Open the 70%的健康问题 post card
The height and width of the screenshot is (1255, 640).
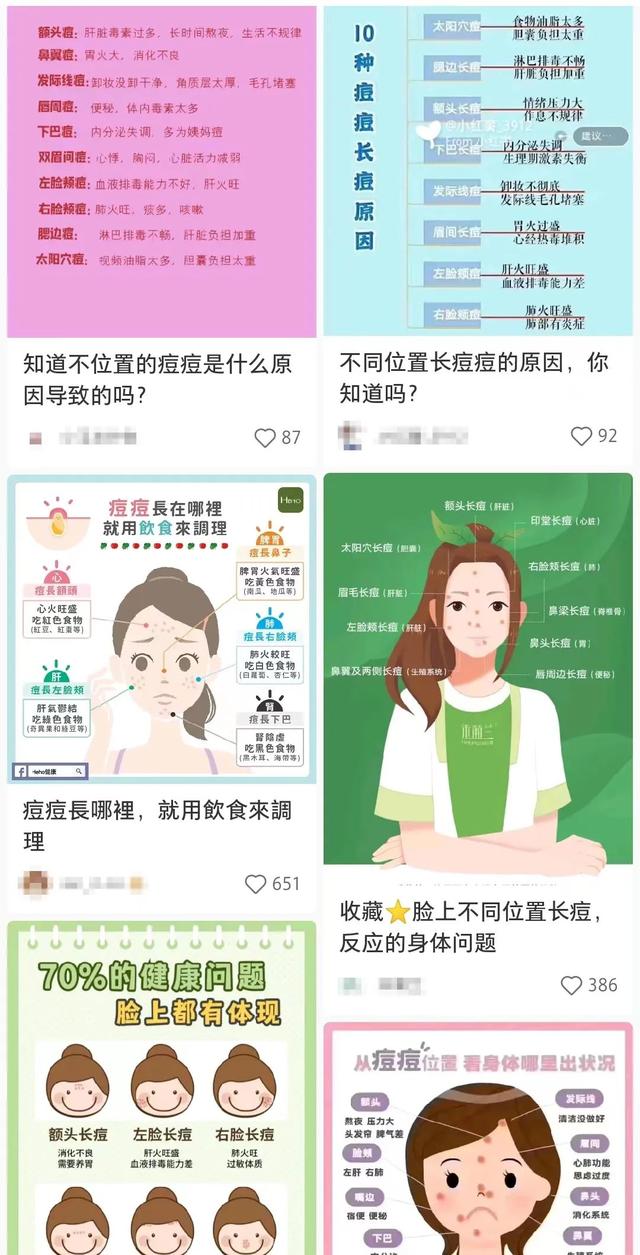(160, 1088)
